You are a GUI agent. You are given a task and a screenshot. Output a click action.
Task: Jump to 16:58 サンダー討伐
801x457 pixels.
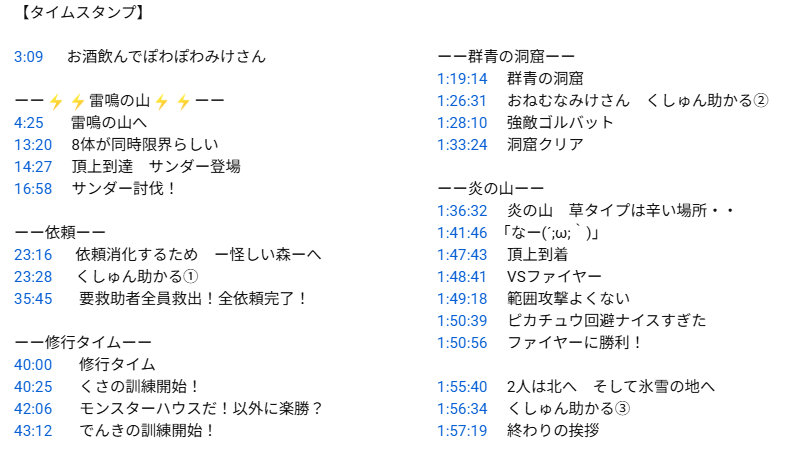pyautogui.click(x=33, y=189)
